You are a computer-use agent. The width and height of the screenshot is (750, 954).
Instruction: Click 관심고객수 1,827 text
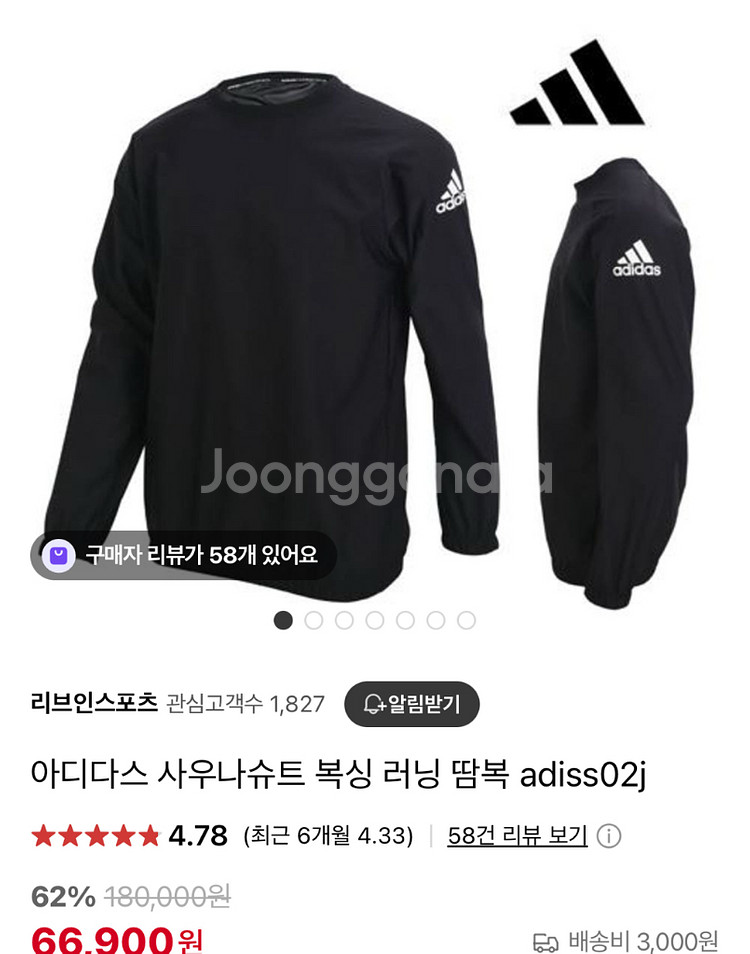pyautogui.click(x=245, y=703)
